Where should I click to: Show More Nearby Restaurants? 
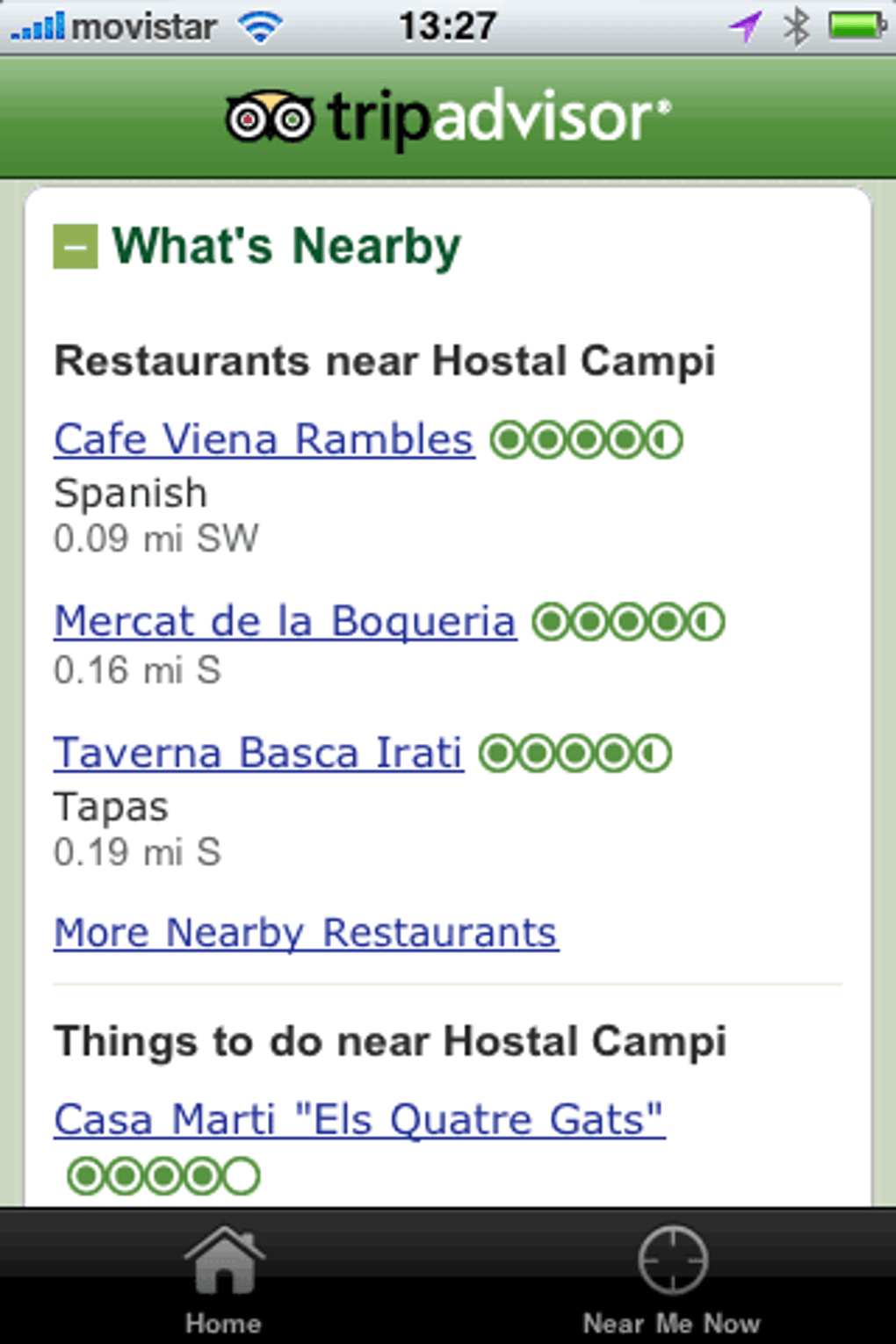click(x=306, y=933)
